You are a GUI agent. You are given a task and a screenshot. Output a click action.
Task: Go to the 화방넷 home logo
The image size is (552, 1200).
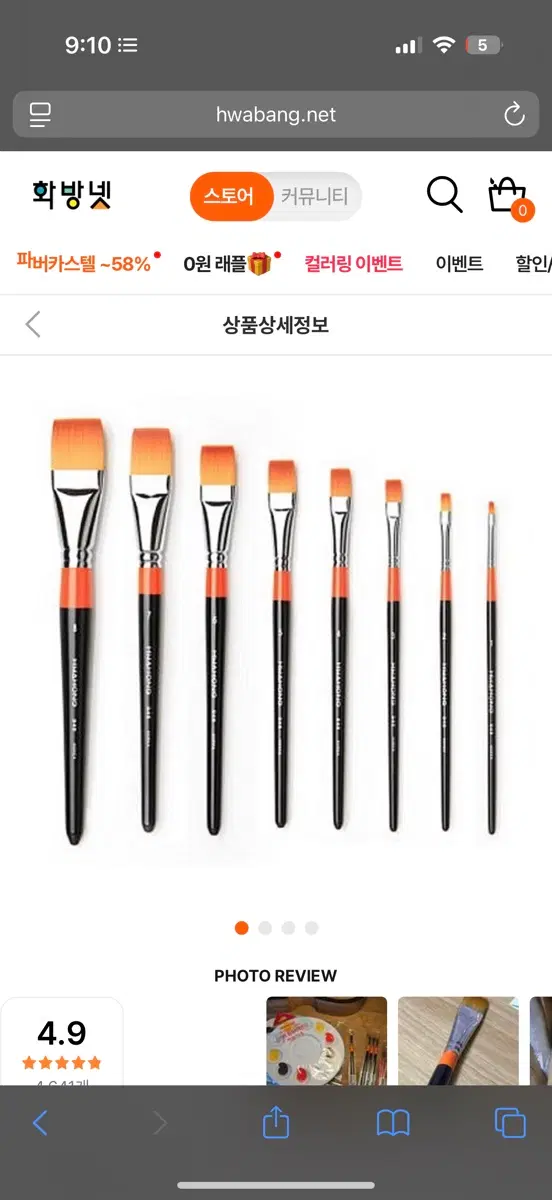click(x=72, y=195)
